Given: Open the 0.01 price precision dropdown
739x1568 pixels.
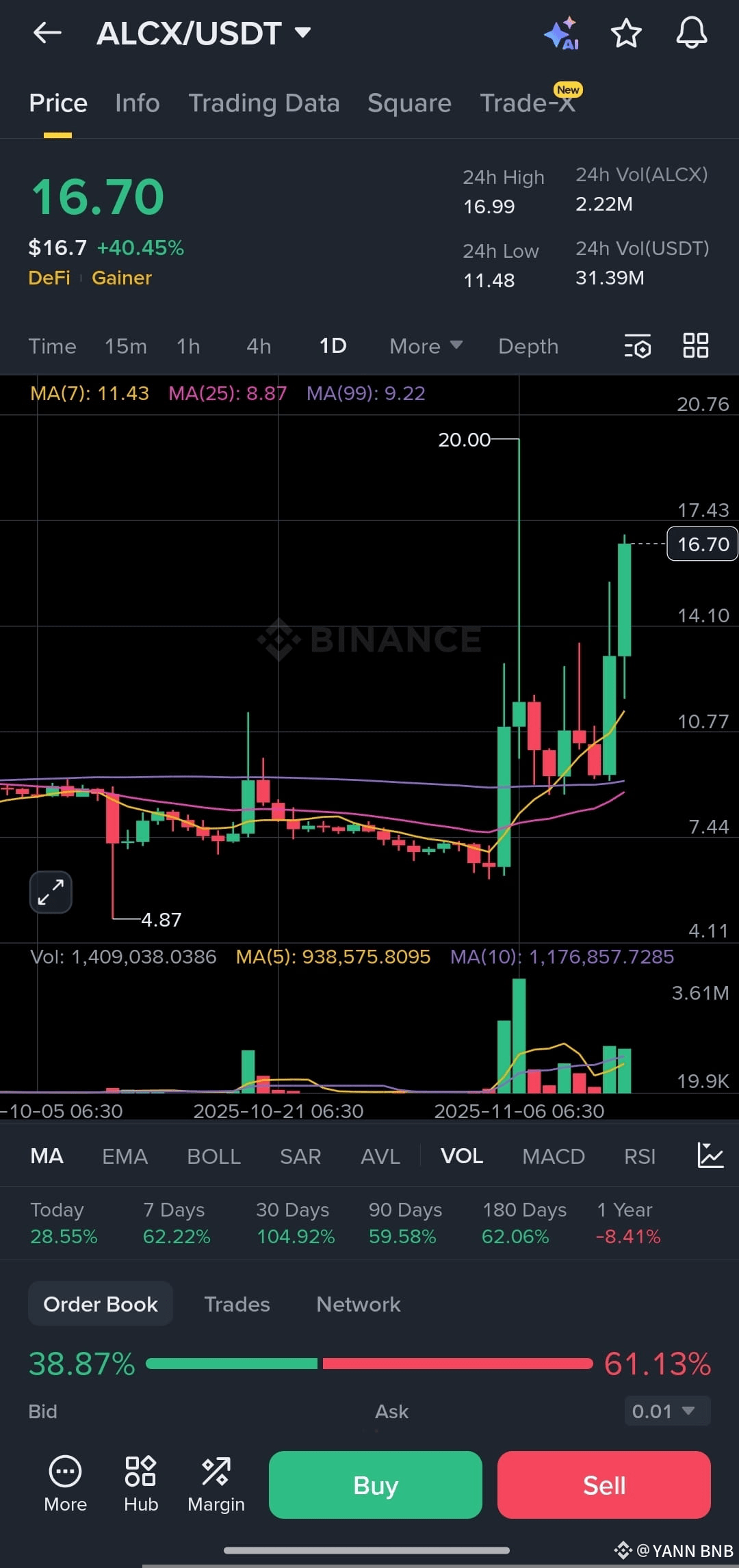Looking at the screenshot, I should (x=665, y=1411).
